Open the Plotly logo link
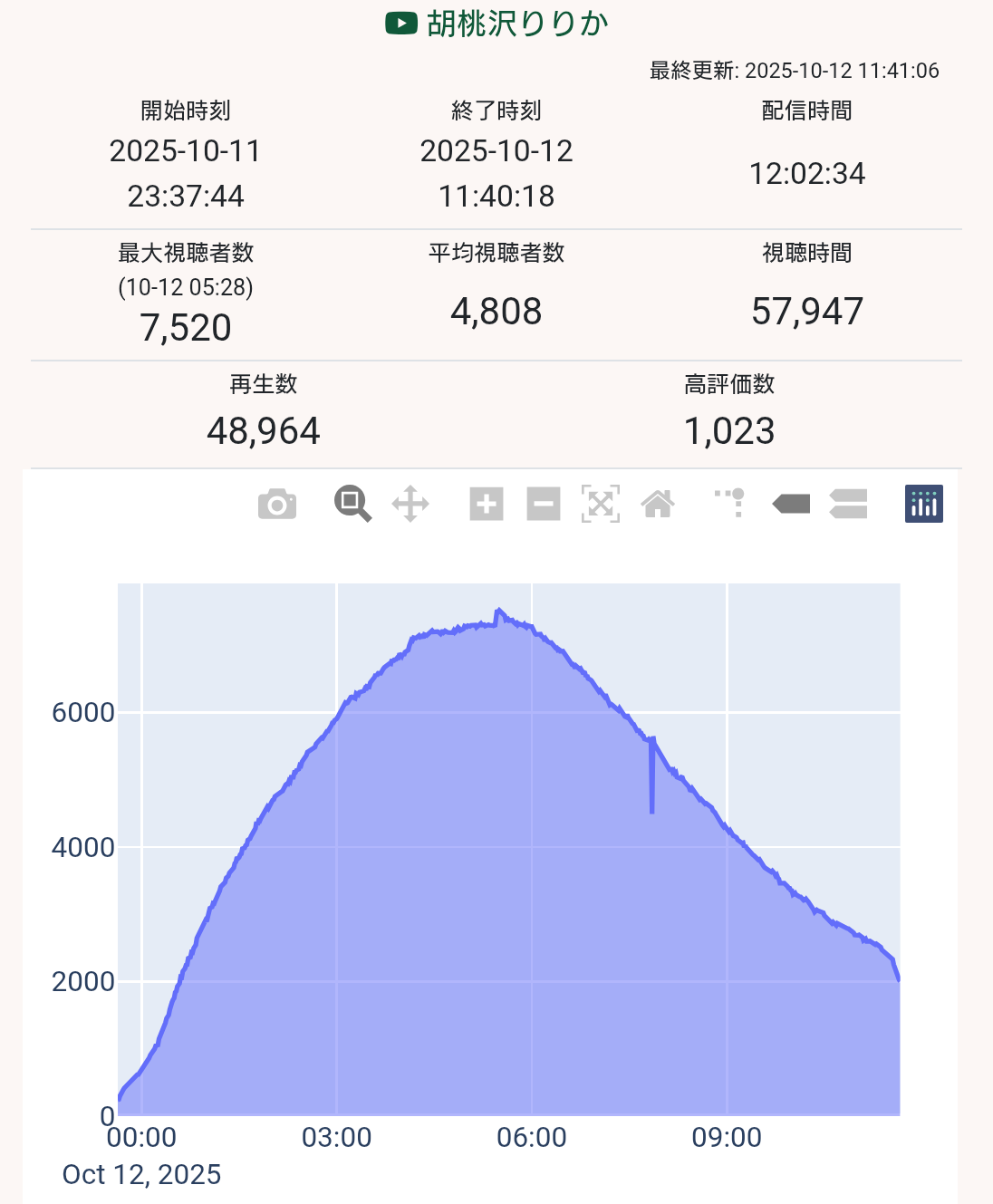 (x=923, y=505)
